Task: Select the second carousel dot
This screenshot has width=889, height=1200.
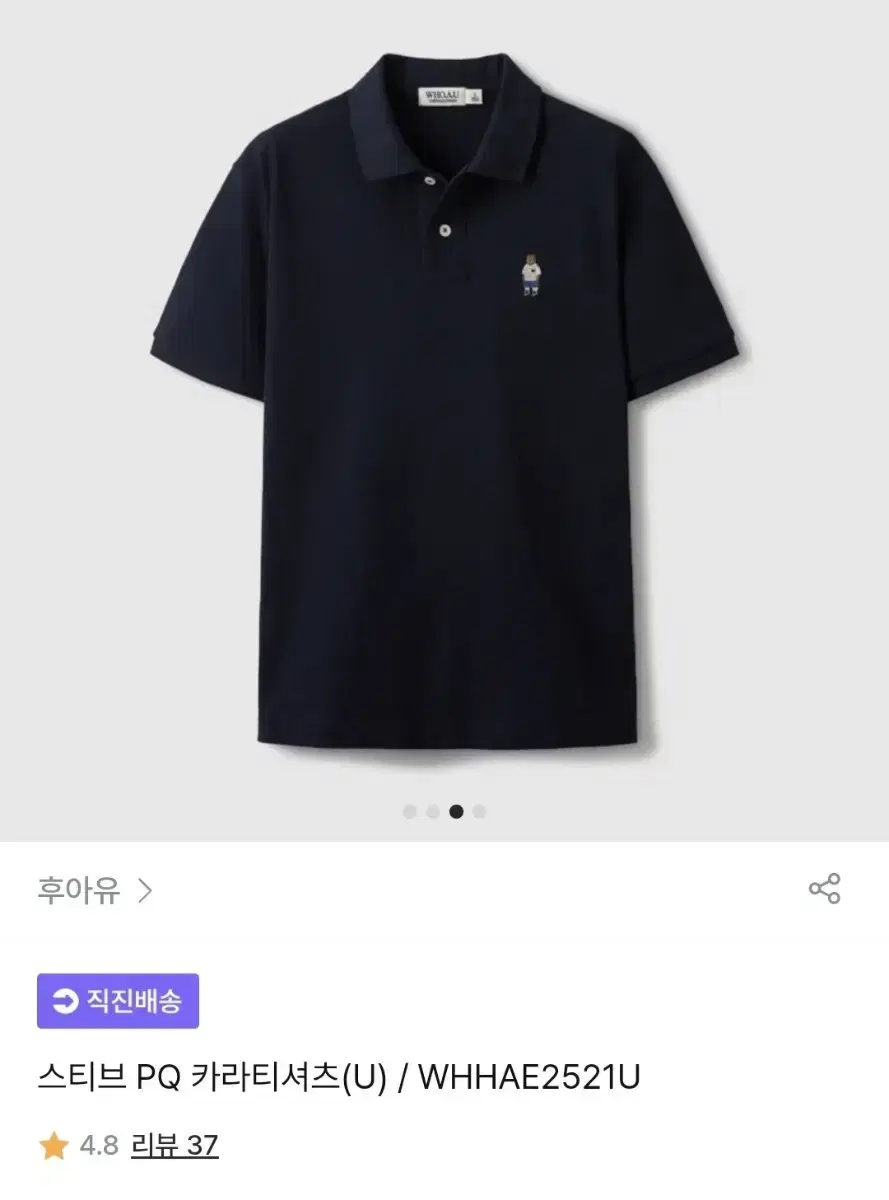Action: [x=432, y=814]
